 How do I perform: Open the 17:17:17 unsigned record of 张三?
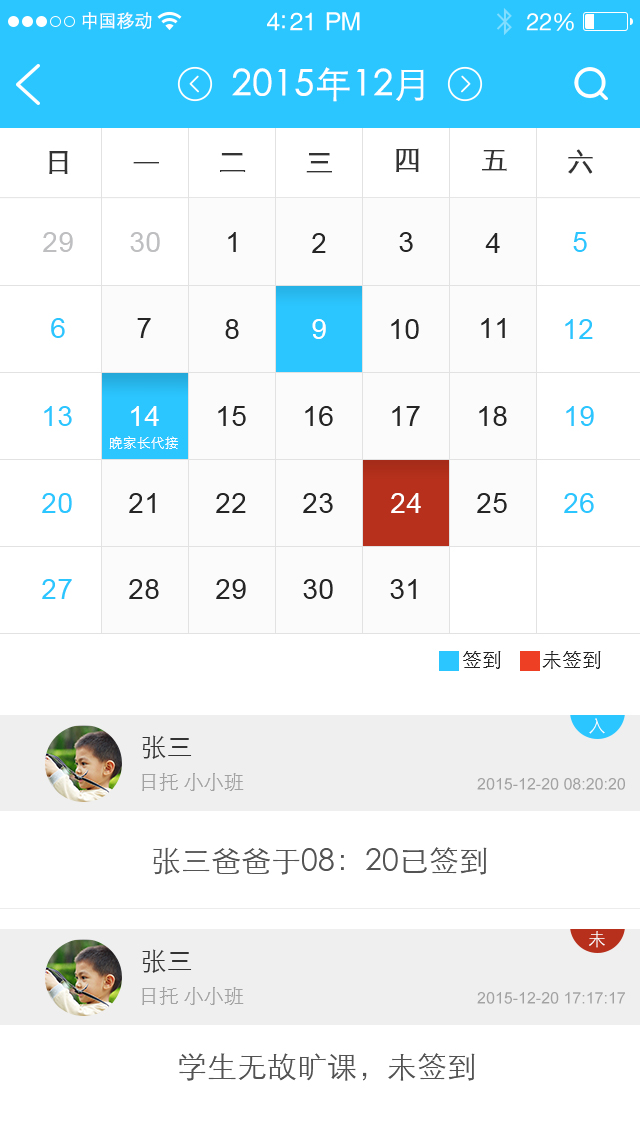click(x=320, y=978)
